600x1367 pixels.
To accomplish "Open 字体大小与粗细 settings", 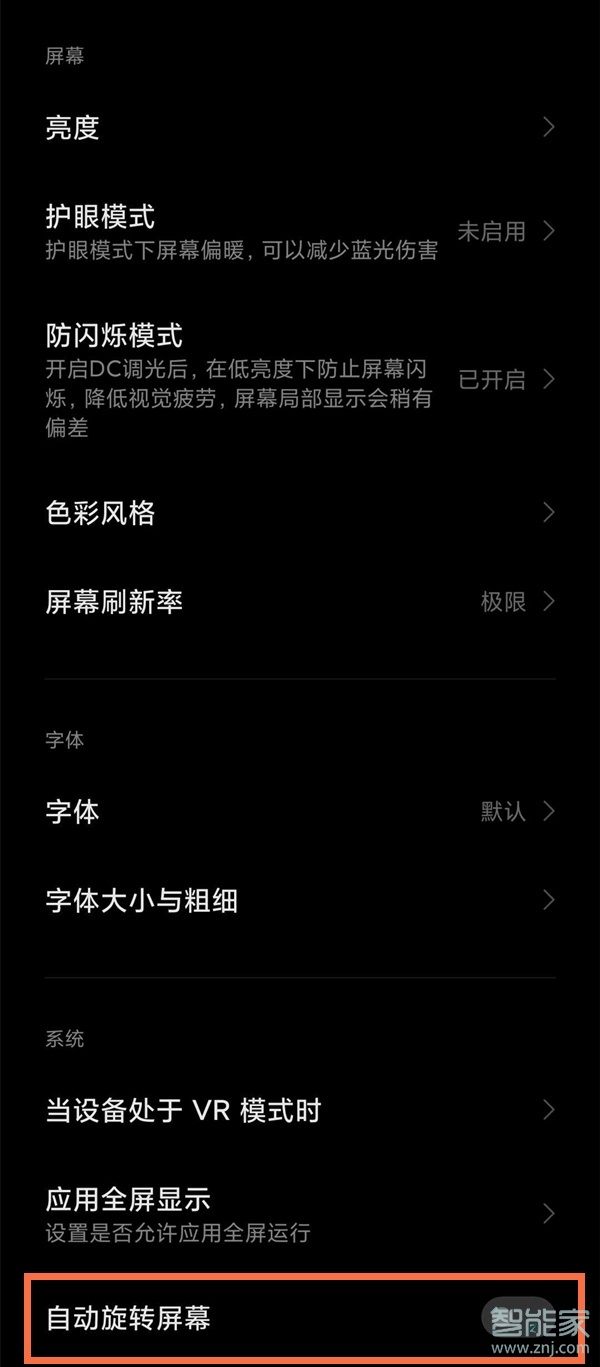I will click(x=300, y=900).
